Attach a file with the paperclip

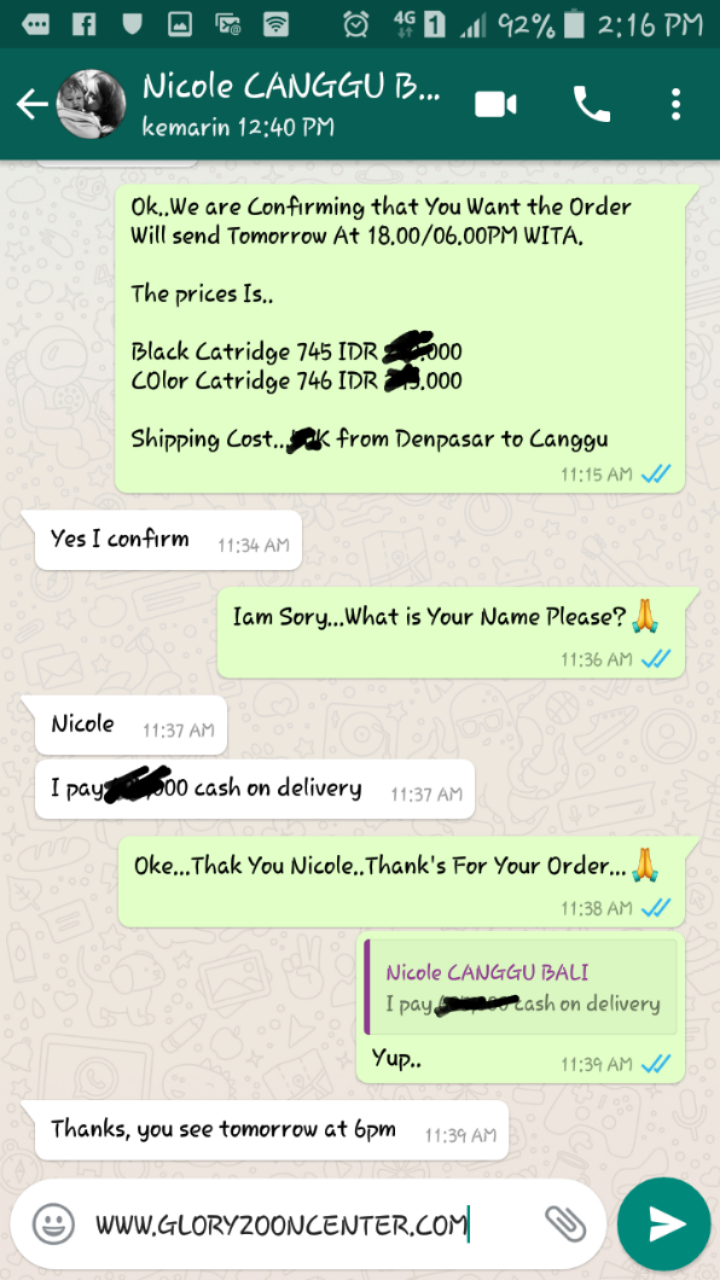565,1224
